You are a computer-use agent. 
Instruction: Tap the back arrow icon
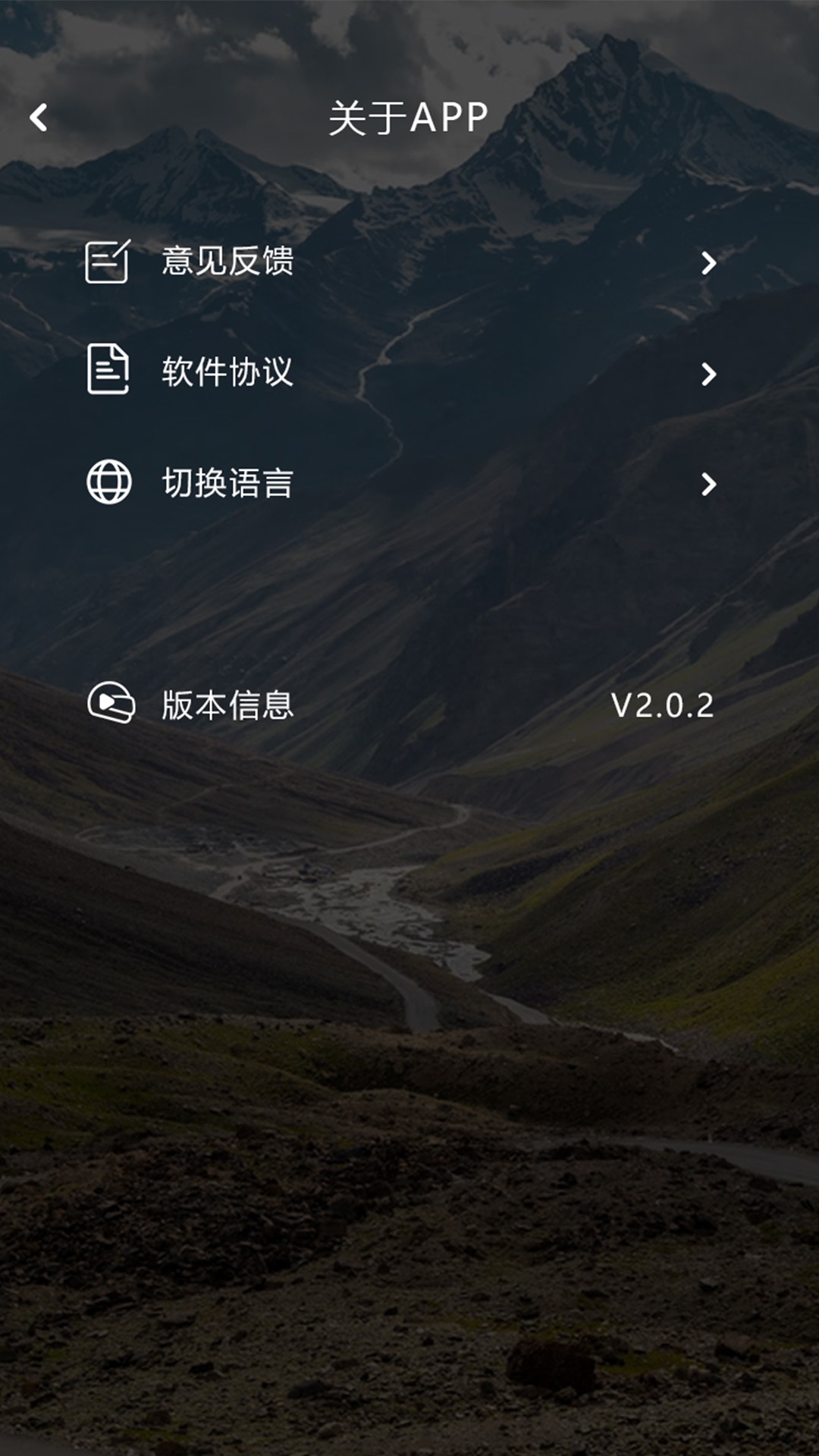[38, 115]
